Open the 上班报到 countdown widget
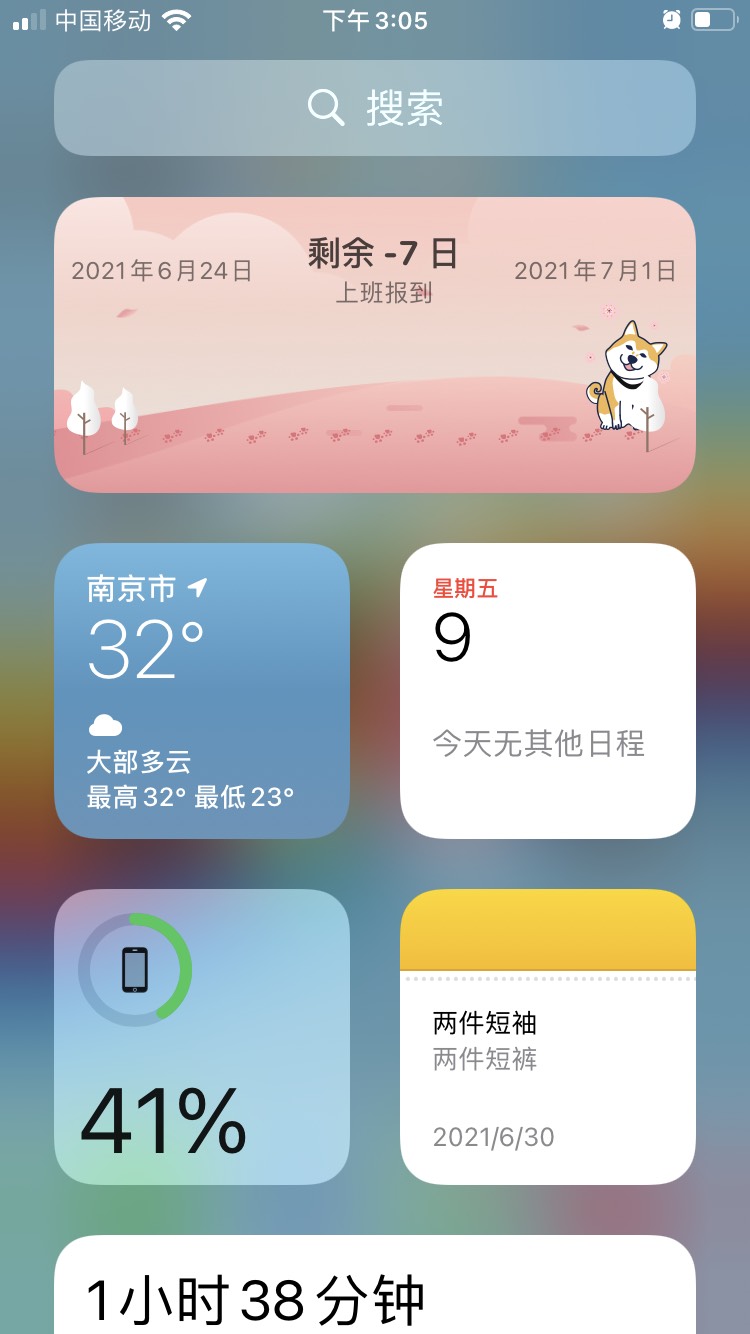This screenshot has width=750, height=1334. [x=375, y=345]
